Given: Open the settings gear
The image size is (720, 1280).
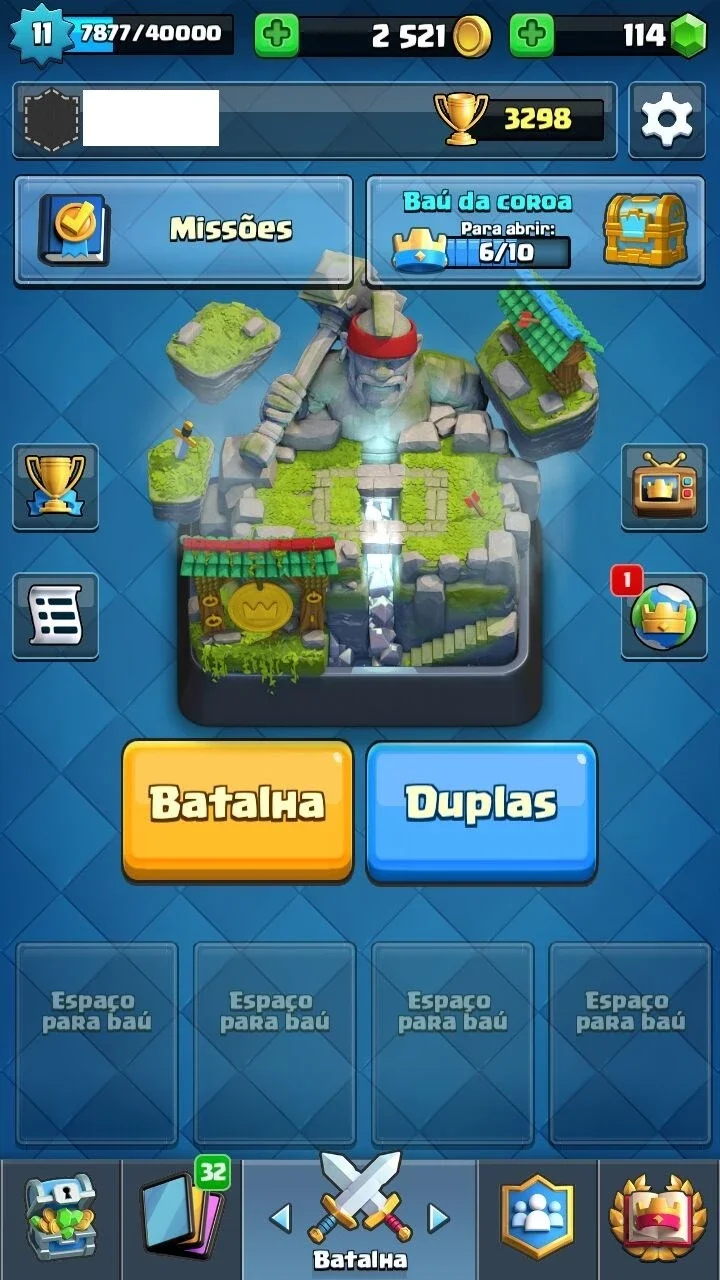Looking at the screenshot, I should 666,120.
